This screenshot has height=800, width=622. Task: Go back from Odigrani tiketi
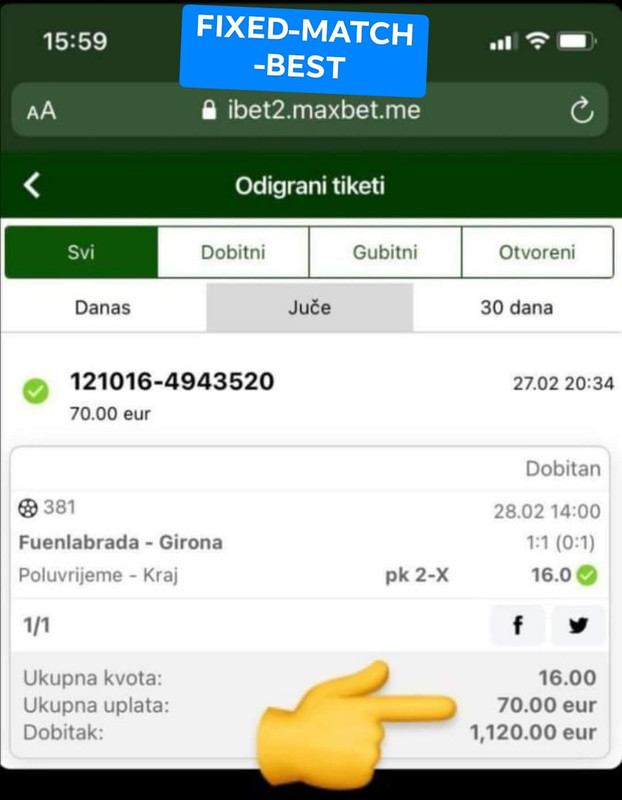coord(32,185)
